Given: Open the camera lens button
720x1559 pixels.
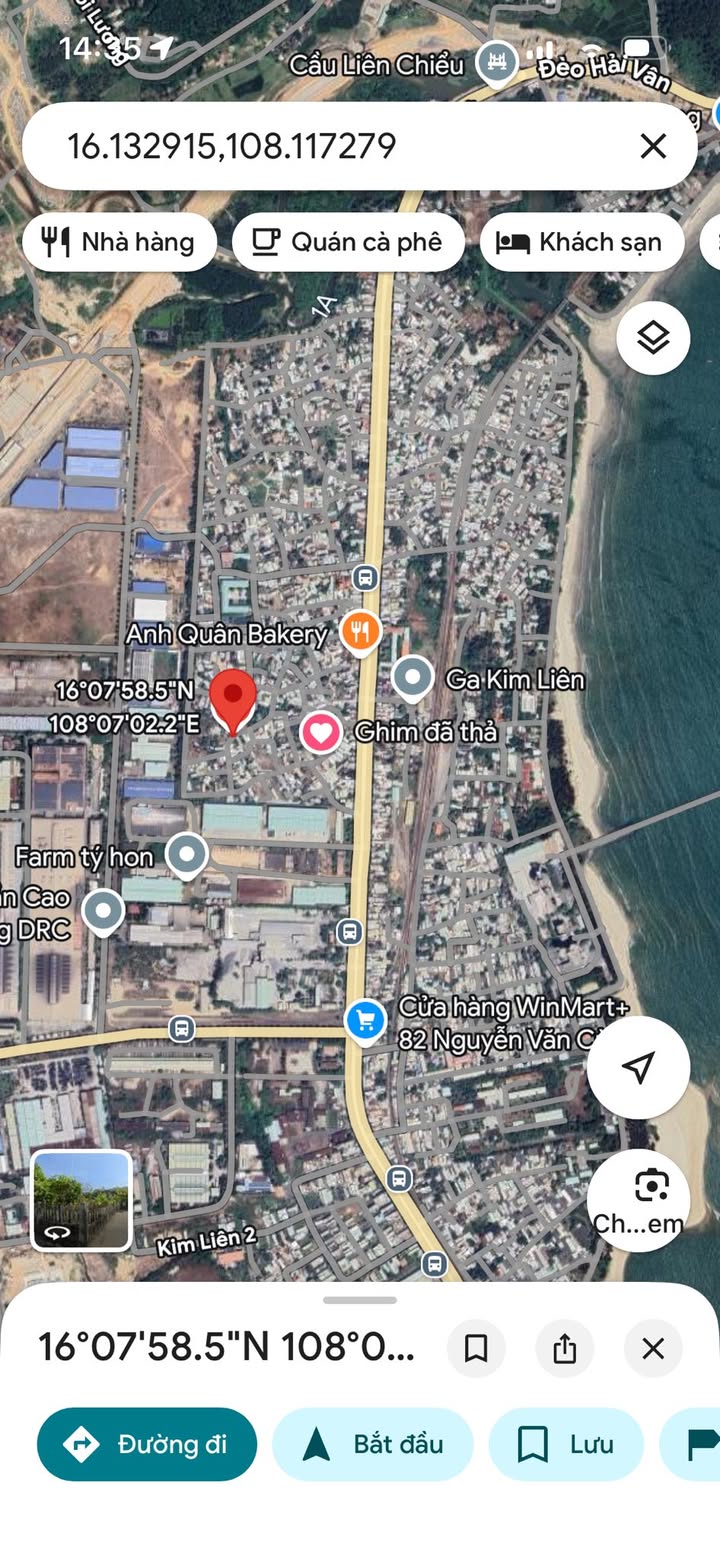Looking at the screenshot, I should point(638,1201).
